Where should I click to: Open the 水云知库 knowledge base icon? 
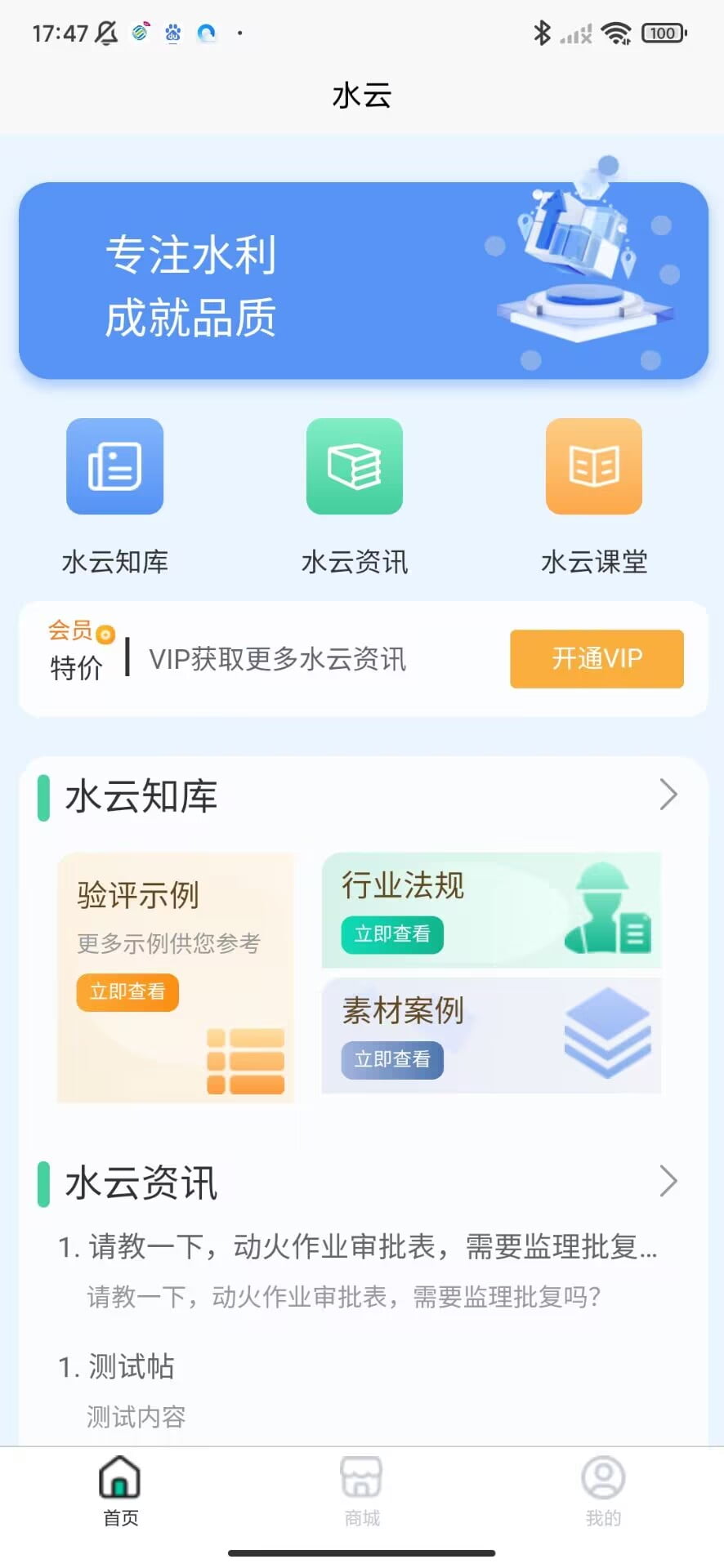[114, 466]
